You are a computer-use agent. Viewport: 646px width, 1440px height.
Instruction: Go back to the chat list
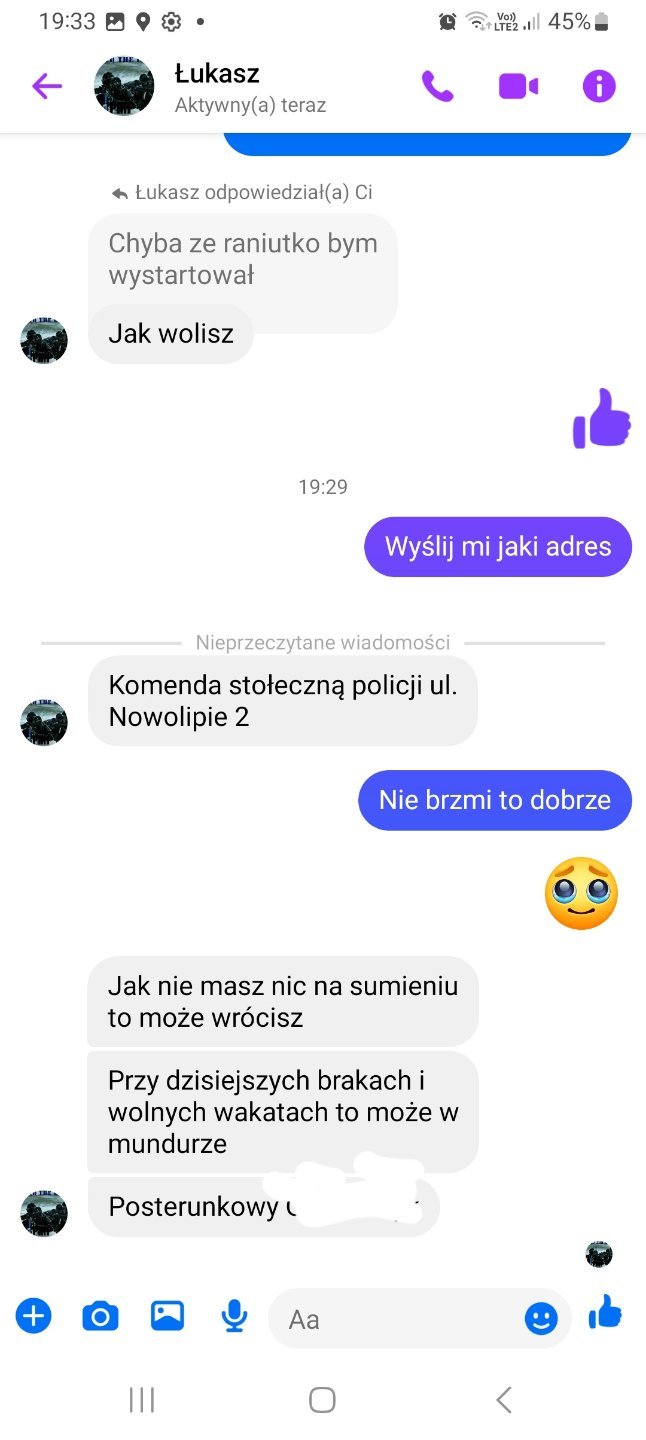pos(47,87)
